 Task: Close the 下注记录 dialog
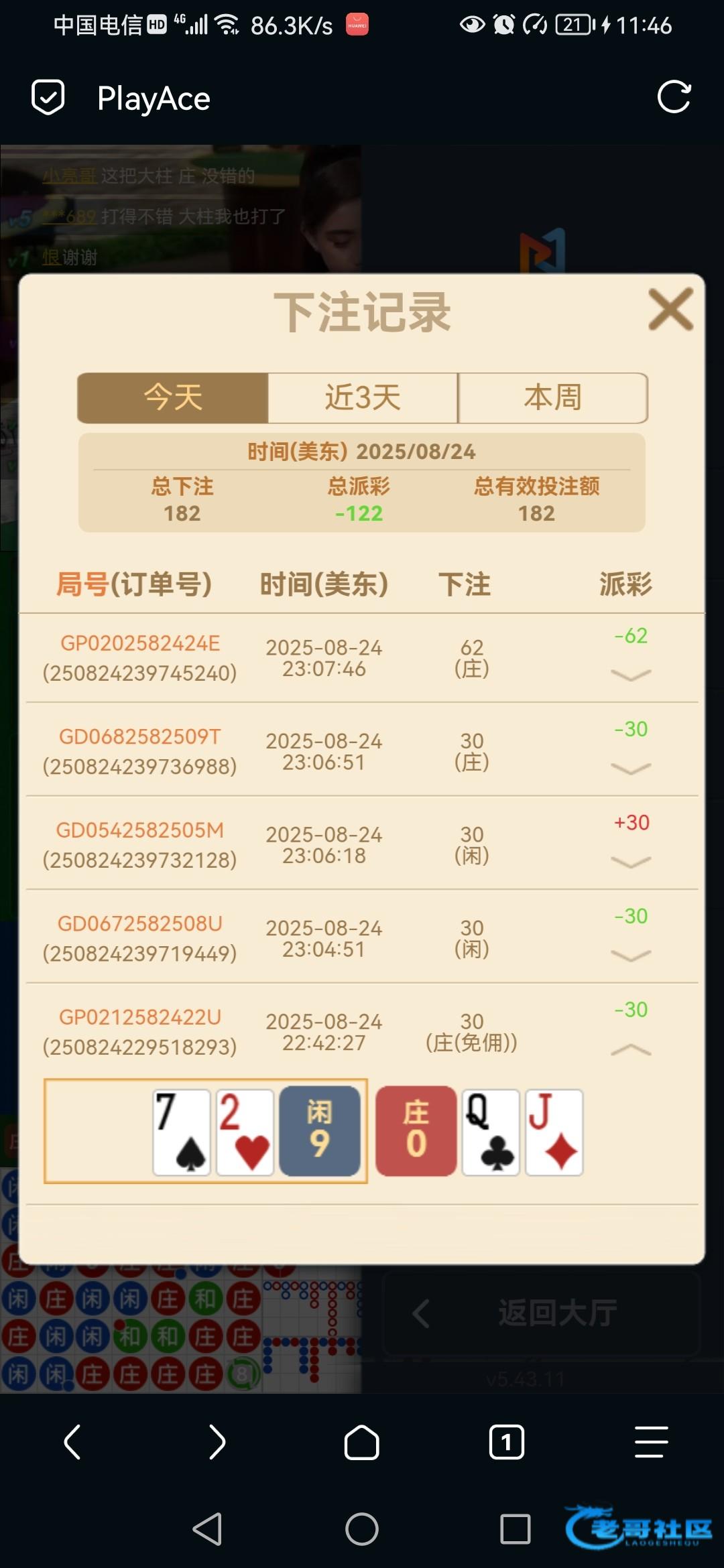[670, 309]
